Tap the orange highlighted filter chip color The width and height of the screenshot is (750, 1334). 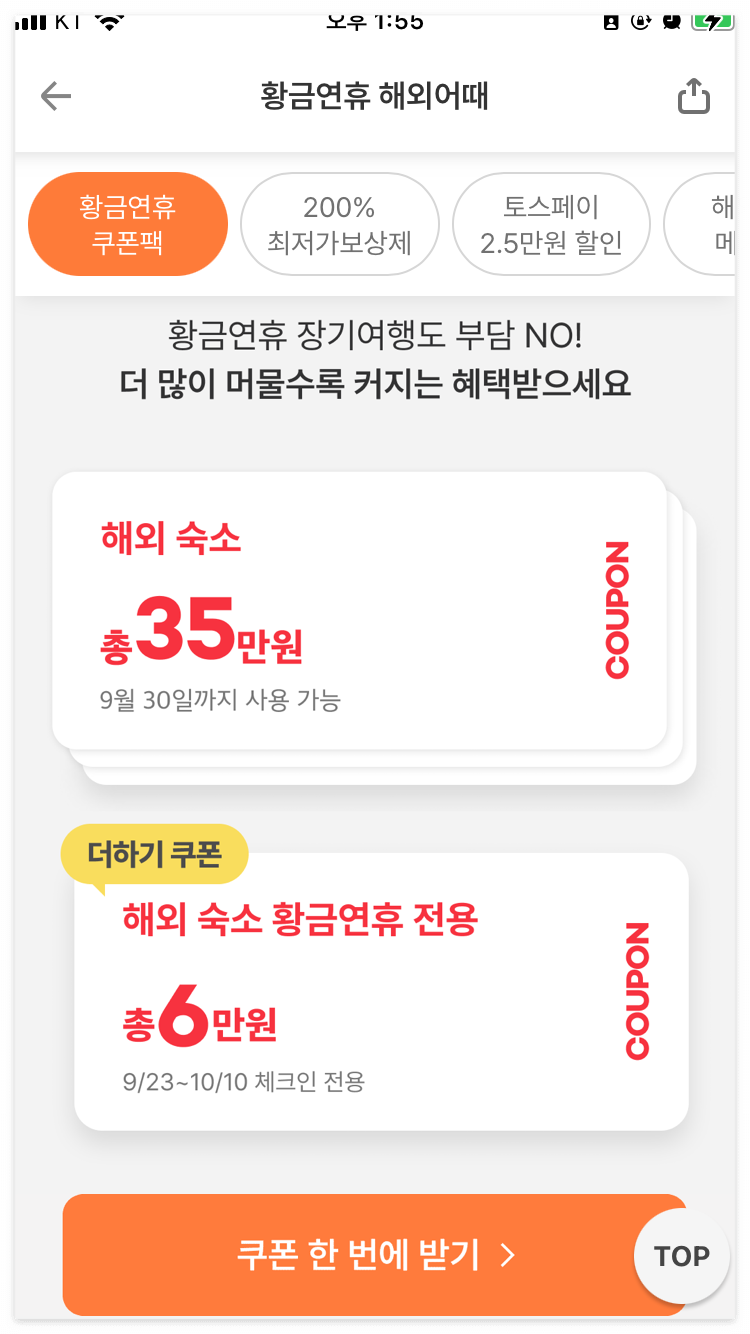(x=128, y=223)
